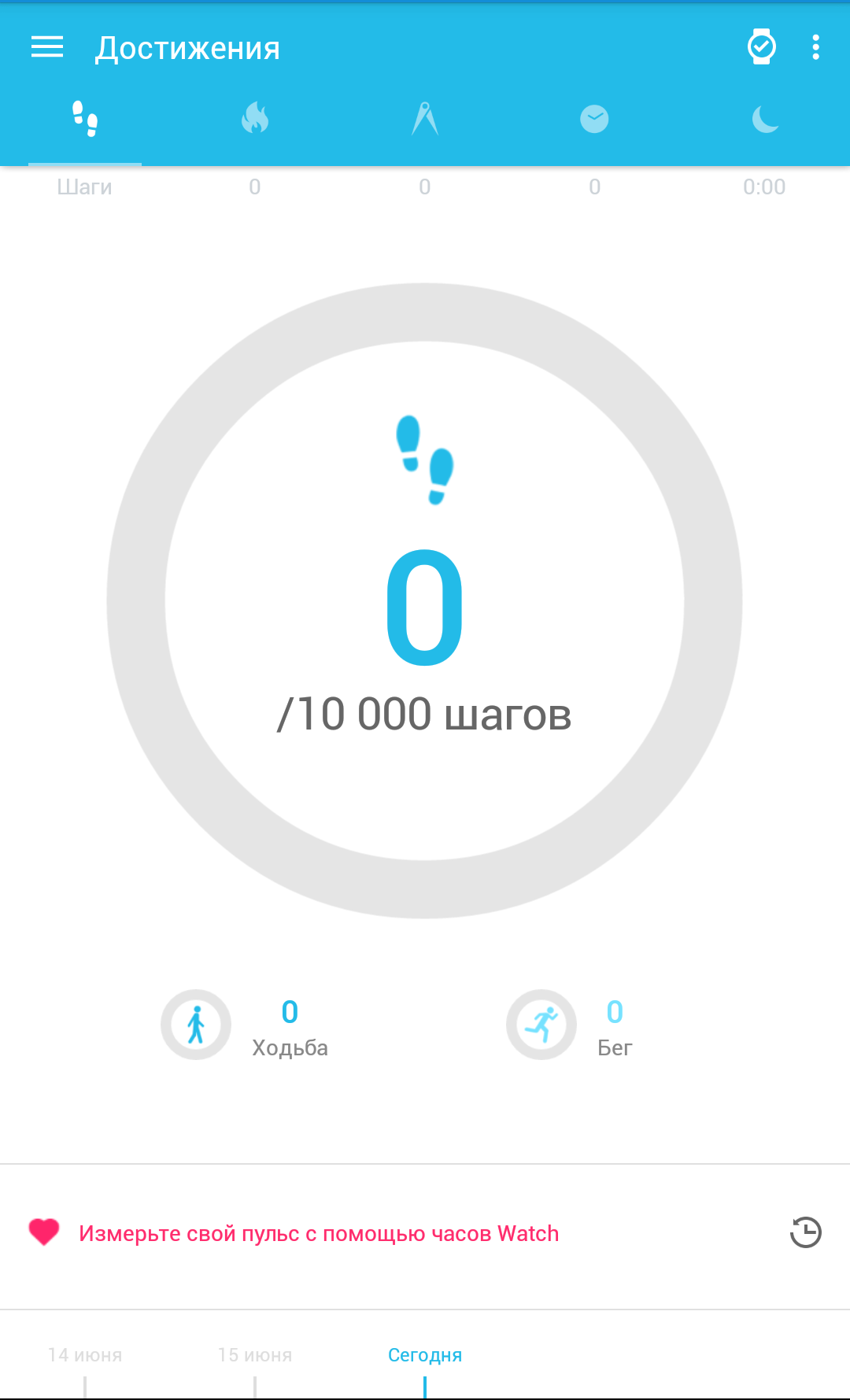Open the pulse history clock icon
850x1400 pixels.
(x=804, y=1233)
